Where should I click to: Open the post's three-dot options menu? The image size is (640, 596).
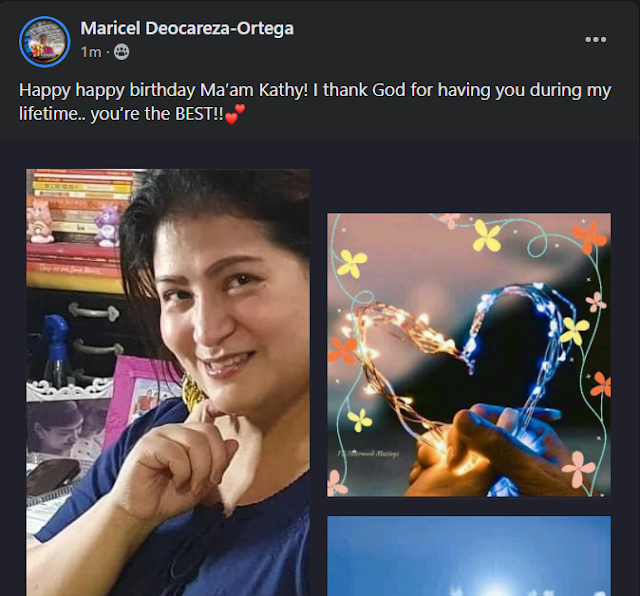pos(595,40)
